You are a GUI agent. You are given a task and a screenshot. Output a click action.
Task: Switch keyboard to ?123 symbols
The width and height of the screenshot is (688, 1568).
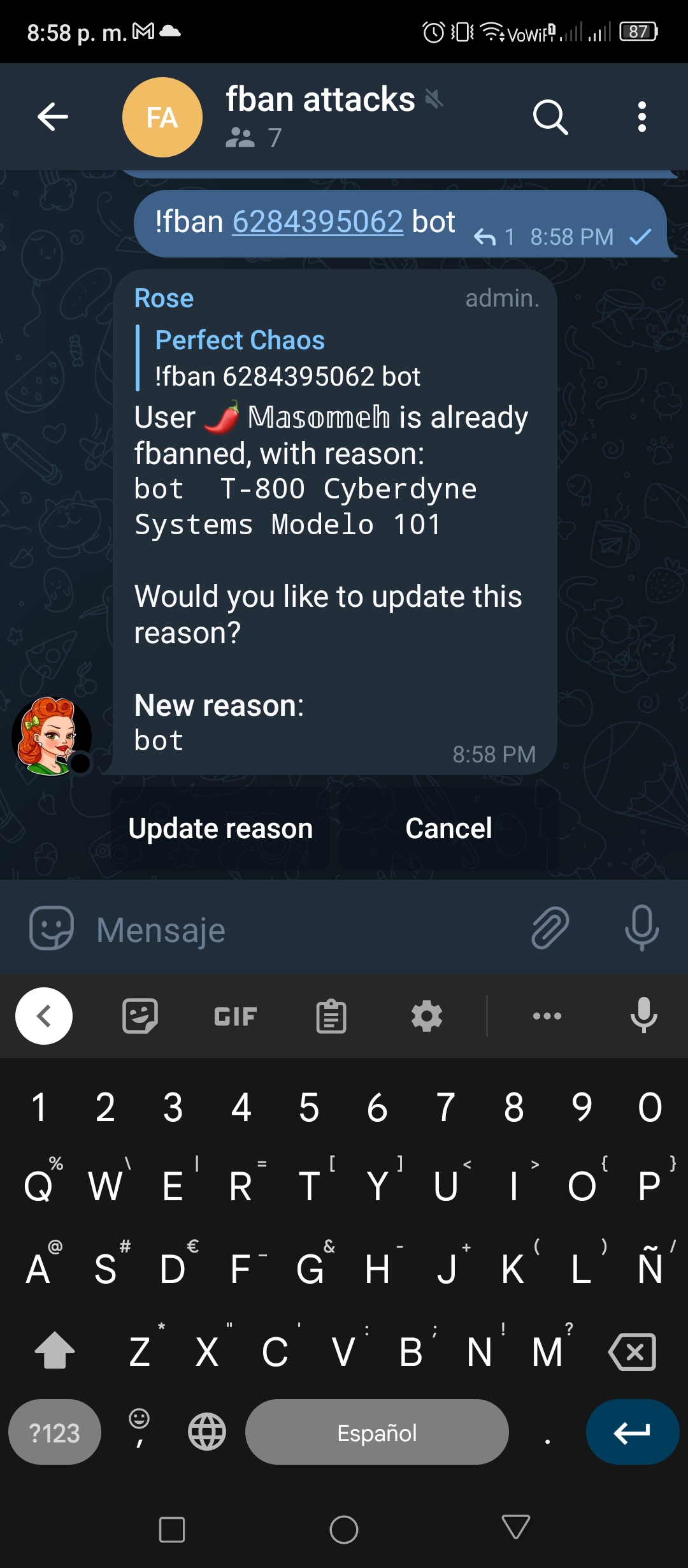tap(55, 1432)
